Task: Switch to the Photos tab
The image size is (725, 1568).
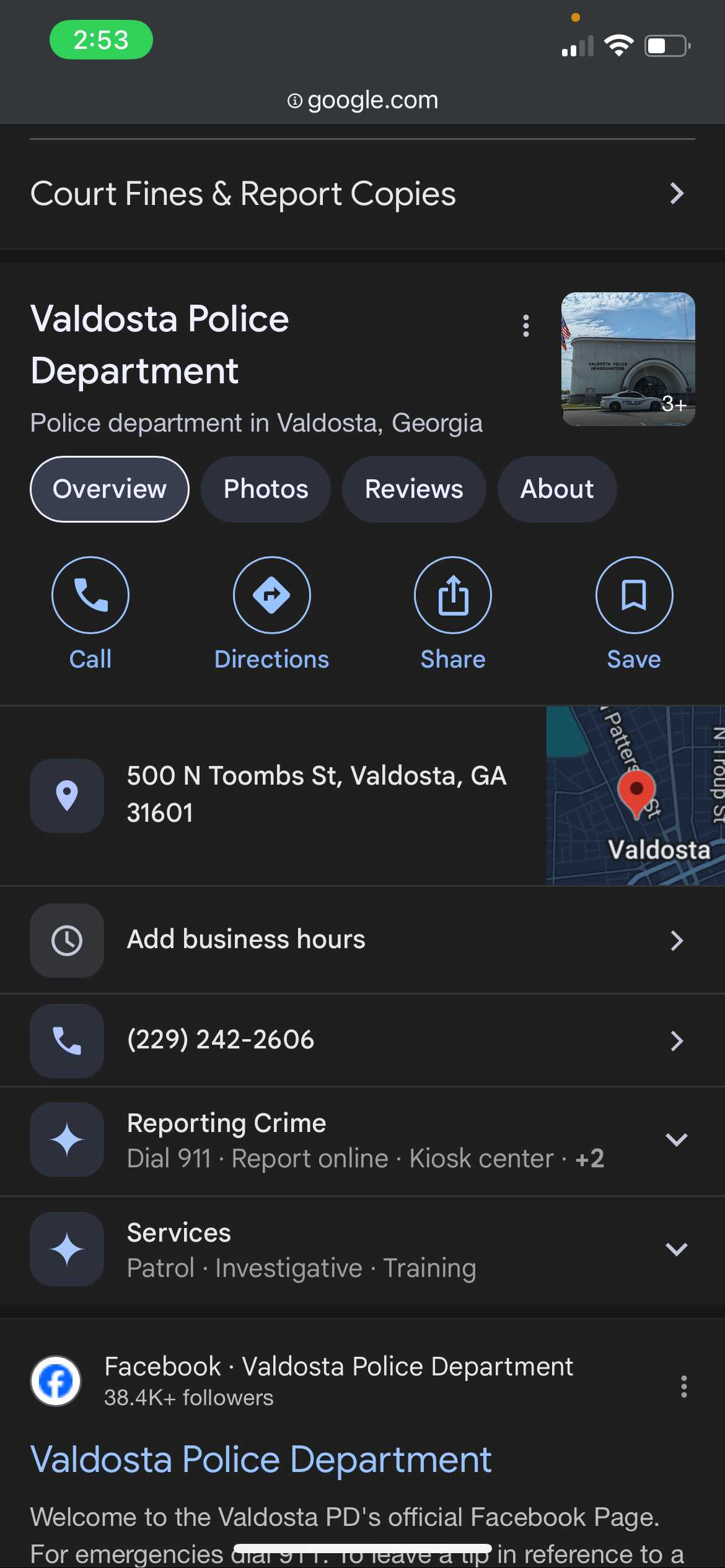Action: click(x=266, y=489)
